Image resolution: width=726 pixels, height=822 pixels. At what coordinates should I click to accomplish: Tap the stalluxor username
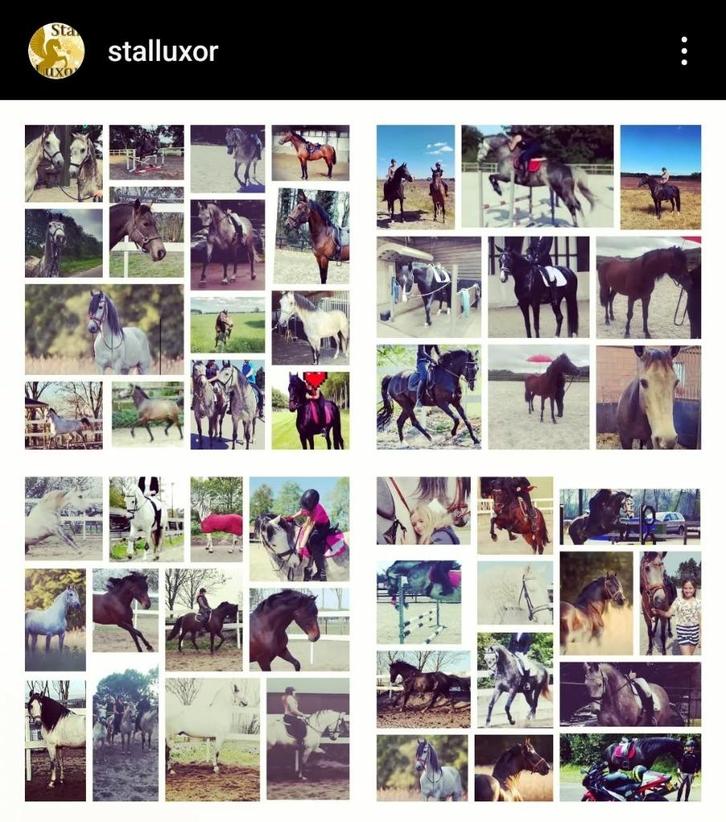pyautogui.click(x=163, y=52)
